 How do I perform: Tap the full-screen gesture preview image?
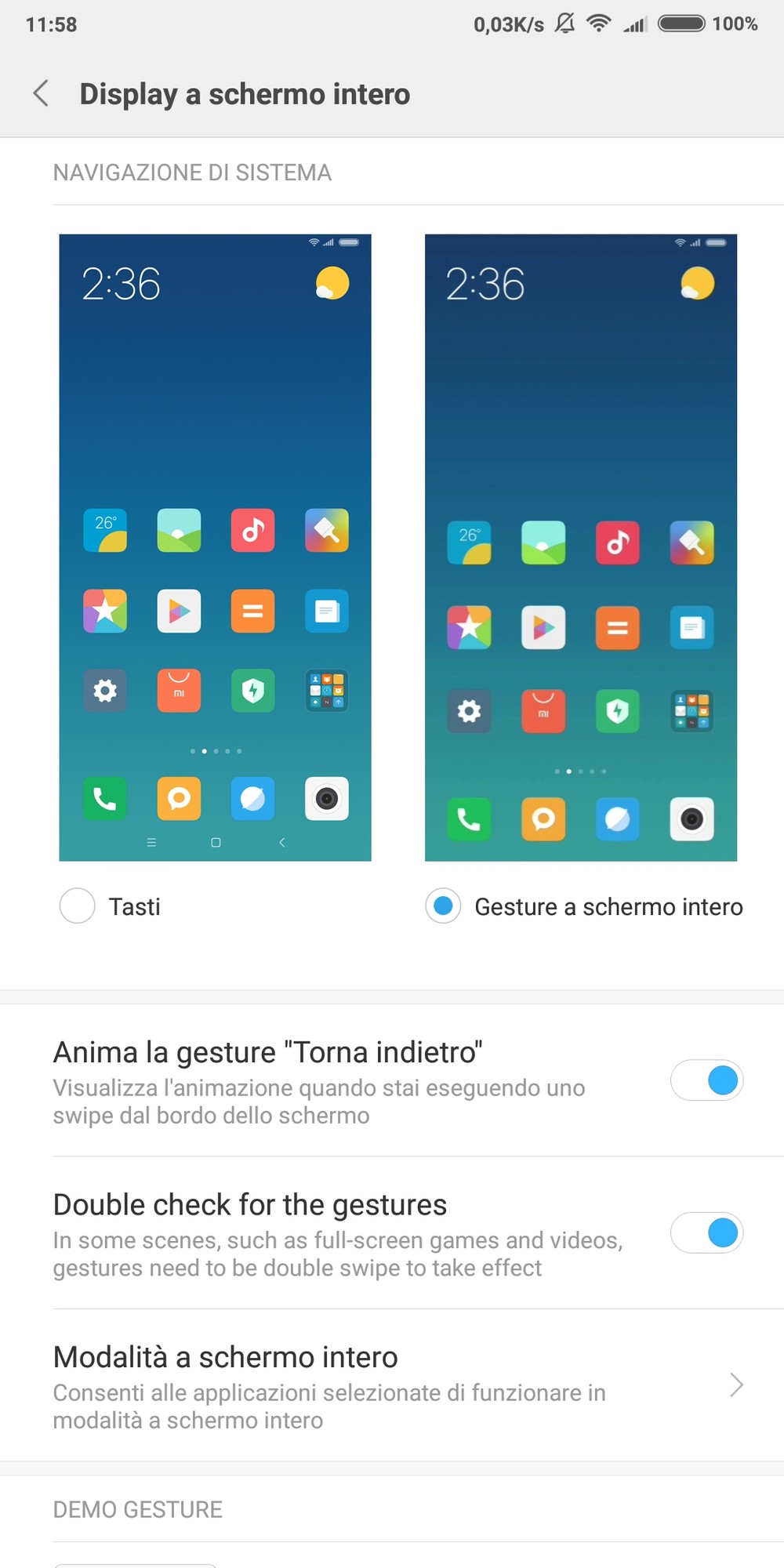[x=581, y=547]
